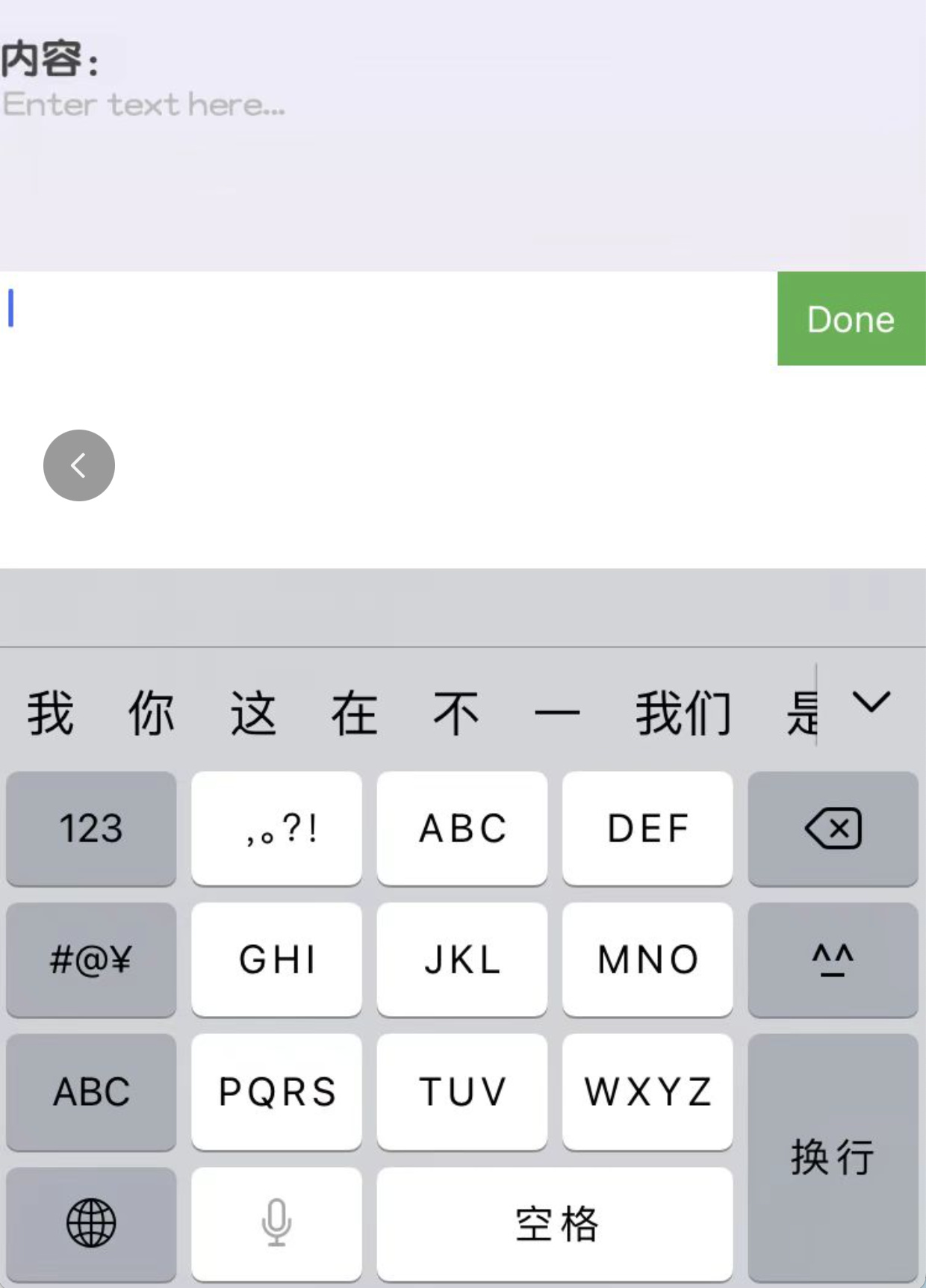926x1288 pixels.
Task: Switch to the 123 number keyboard
Action: pyautogui.click(x=91, y=829)
